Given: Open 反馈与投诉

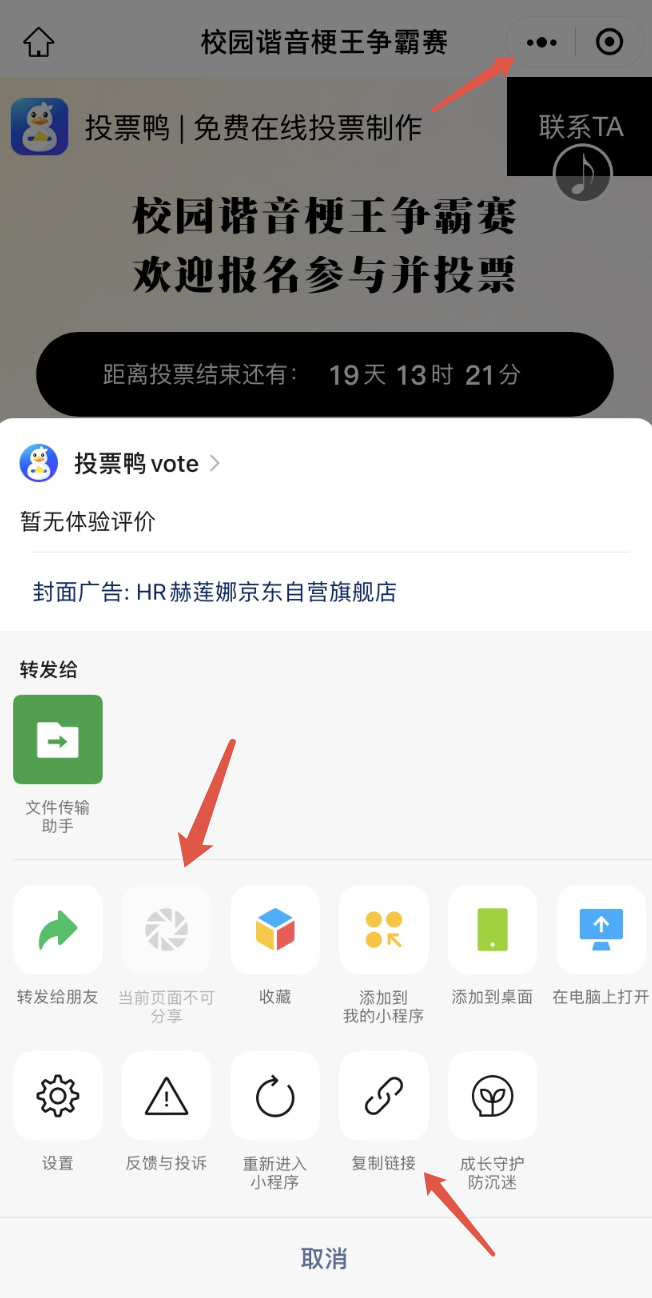Looking at the screenshot, I should coord(166,1096).
